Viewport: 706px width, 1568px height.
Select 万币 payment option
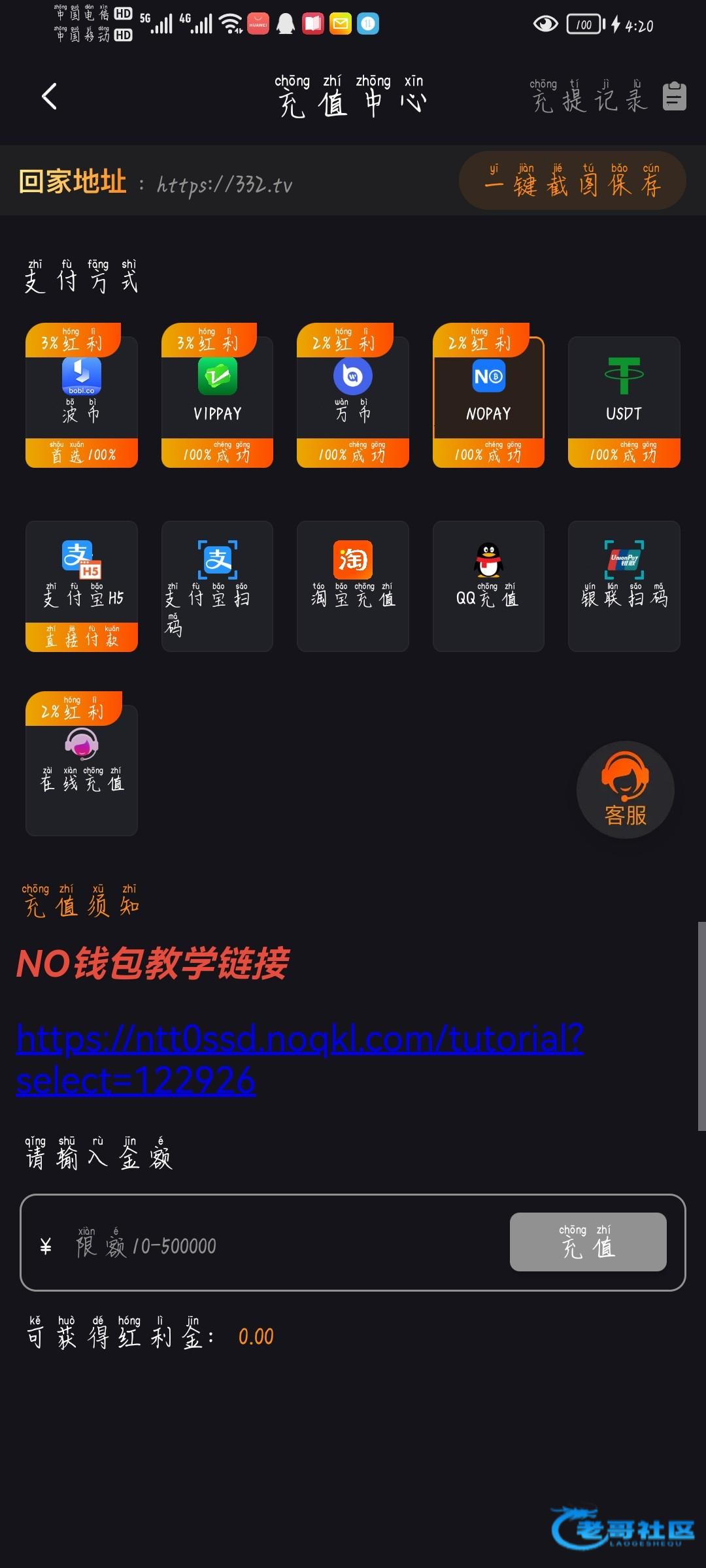tap(353, 397)
